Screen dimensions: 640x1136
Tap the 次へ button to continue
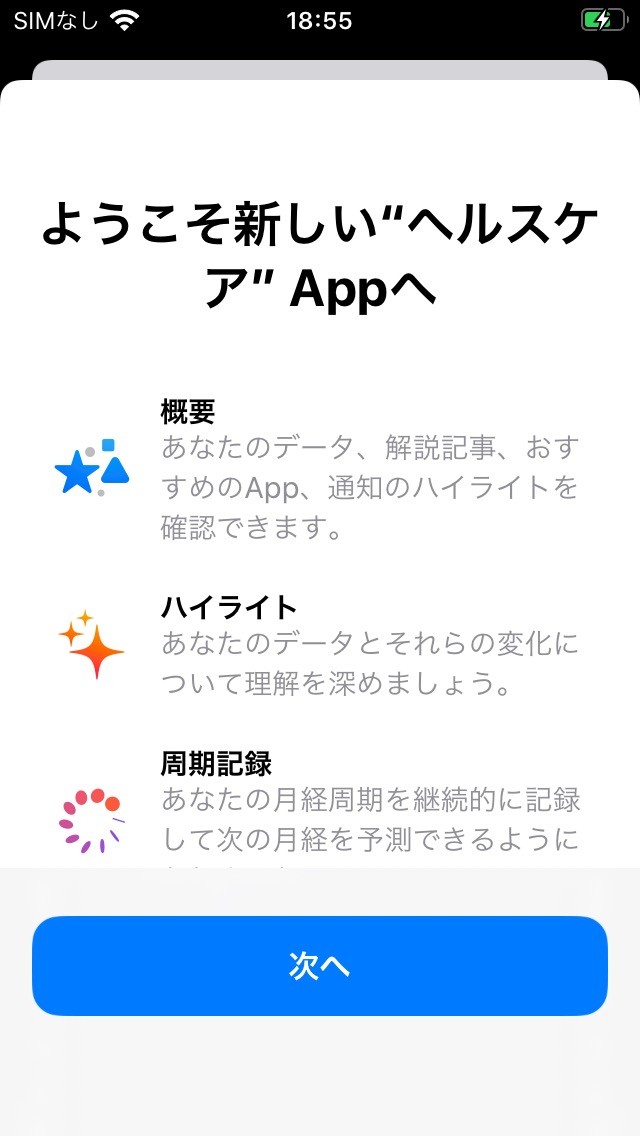pos(320,966)
